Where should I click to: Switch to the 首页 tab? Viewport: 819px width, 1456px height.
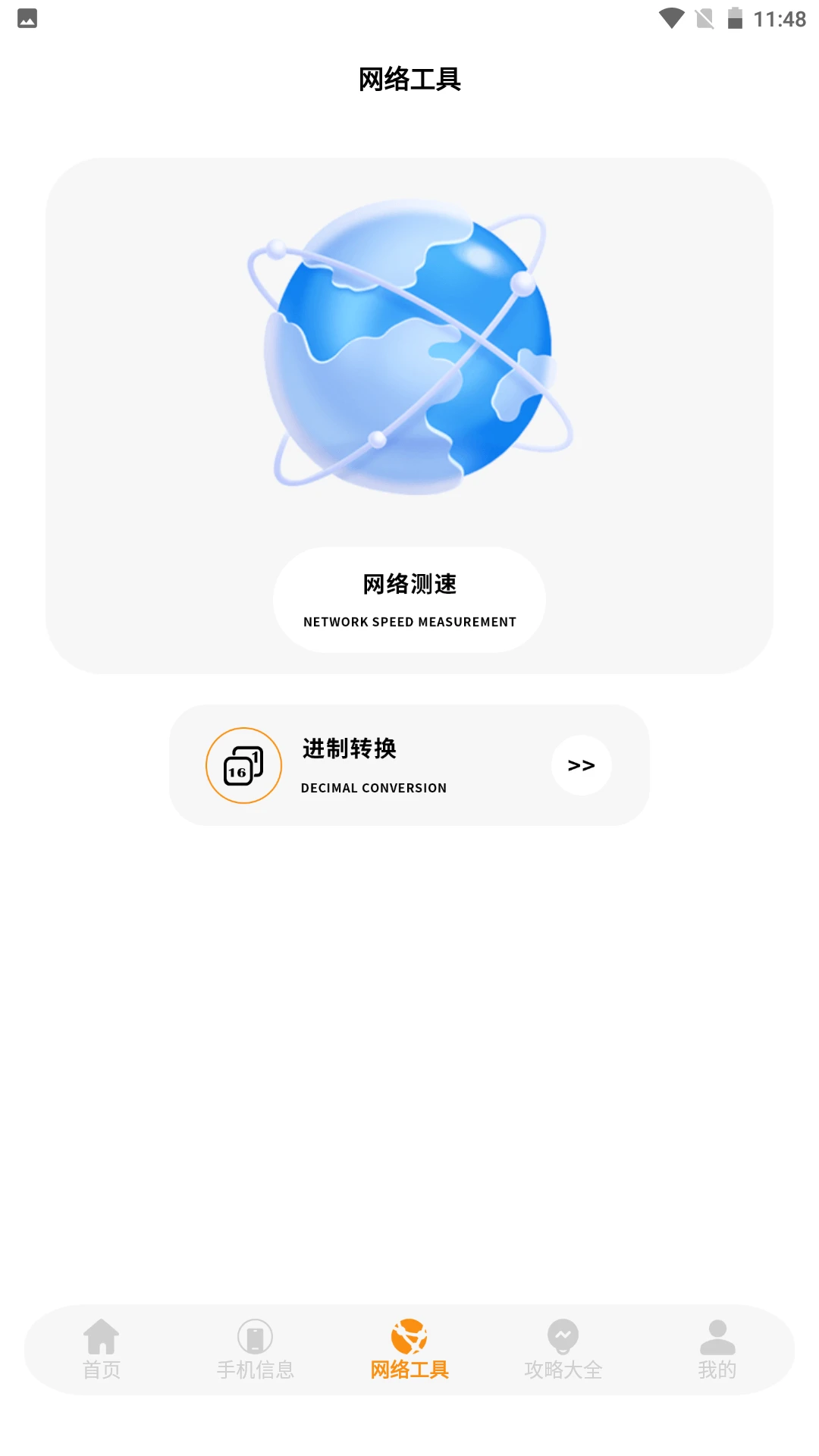tap(102, 1350)
